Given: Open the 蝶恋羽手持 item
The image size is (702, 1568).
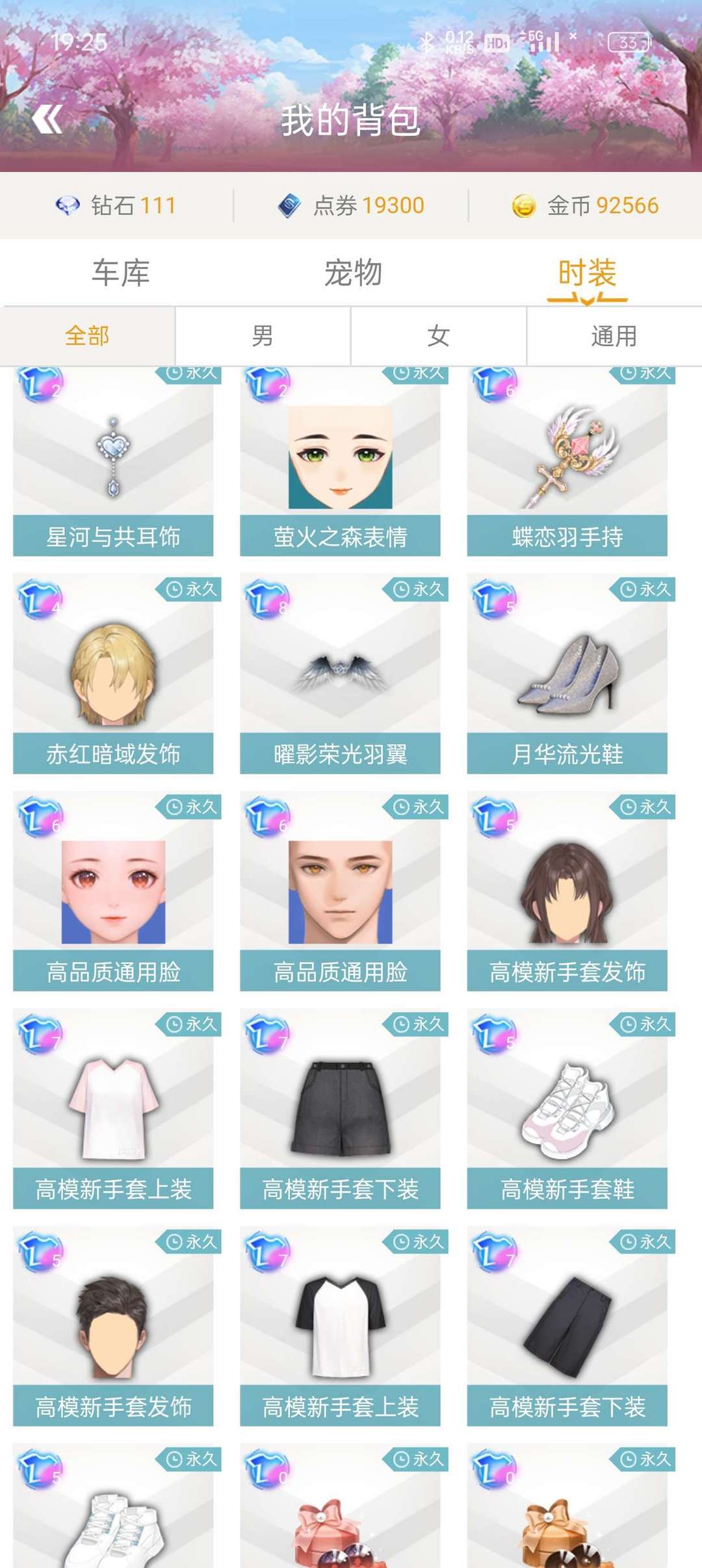Looking at the screenshot, I should click(567, 461).
